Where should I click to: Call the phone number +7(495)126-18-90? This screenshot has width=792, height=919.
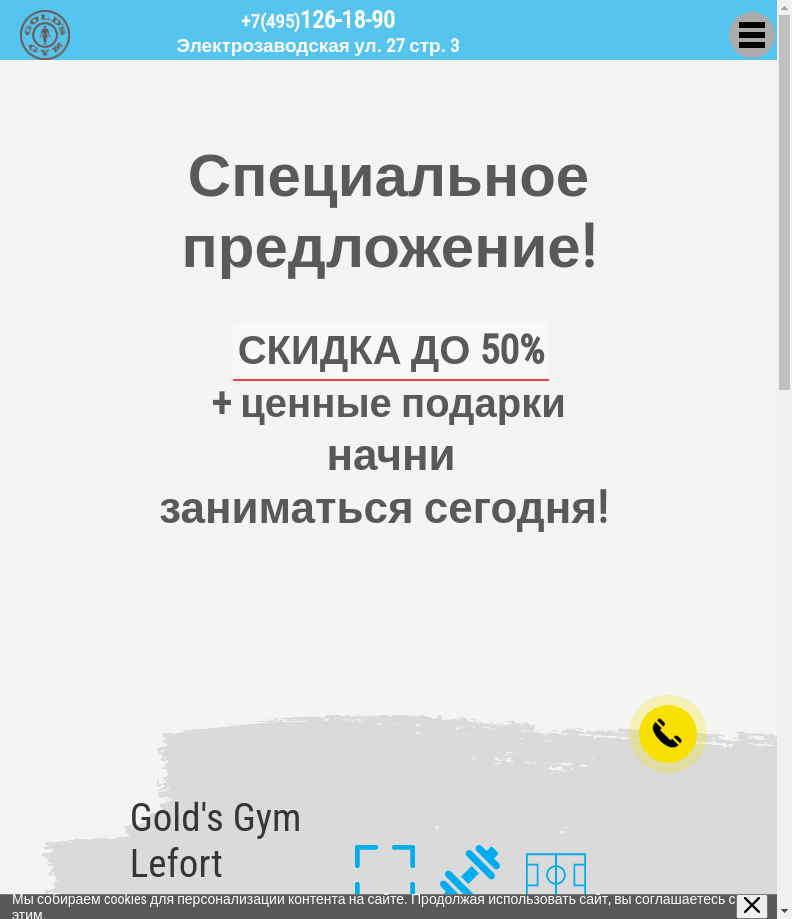[318, 20]
